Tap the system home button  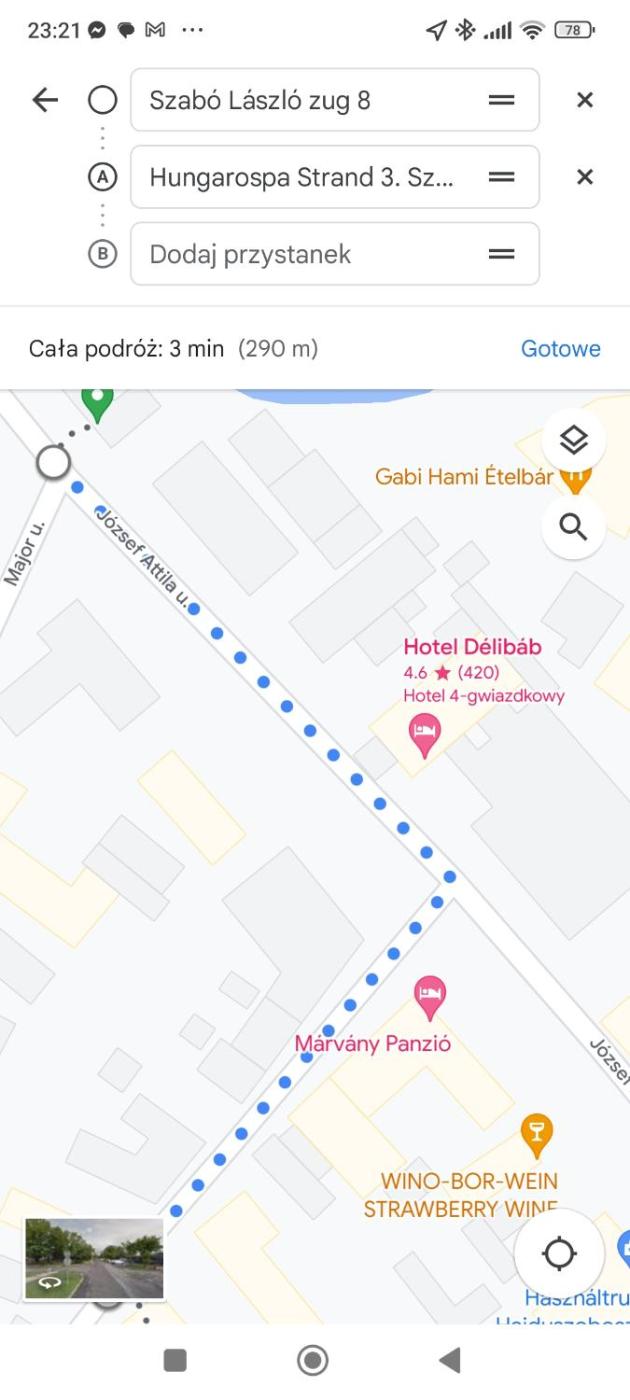pos(313,1360)
